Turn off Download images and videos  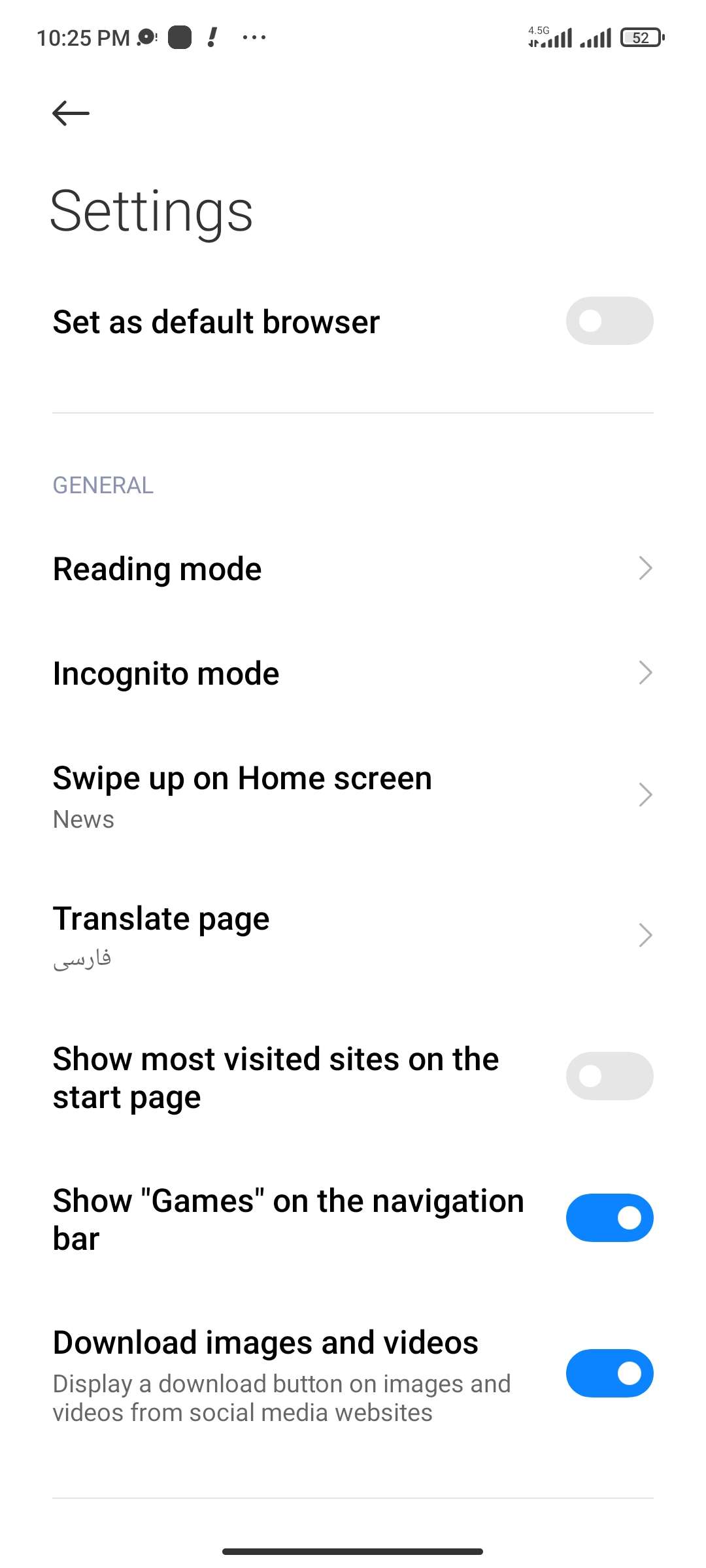click(609, 1373)
